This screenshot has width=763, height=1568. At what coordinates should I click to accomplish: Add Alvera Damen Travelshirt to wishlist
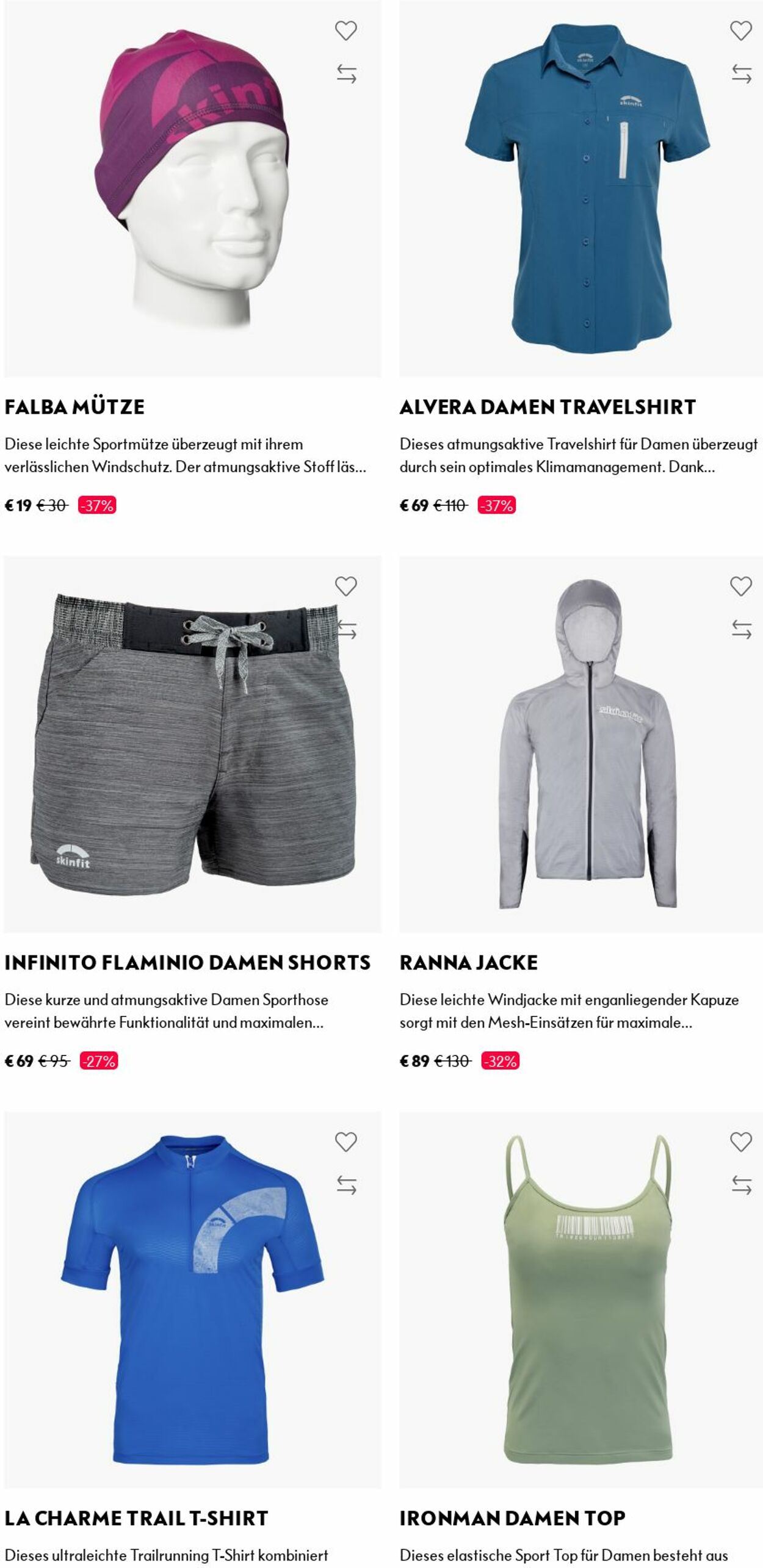pyautogui.click(x=740, y=31)
